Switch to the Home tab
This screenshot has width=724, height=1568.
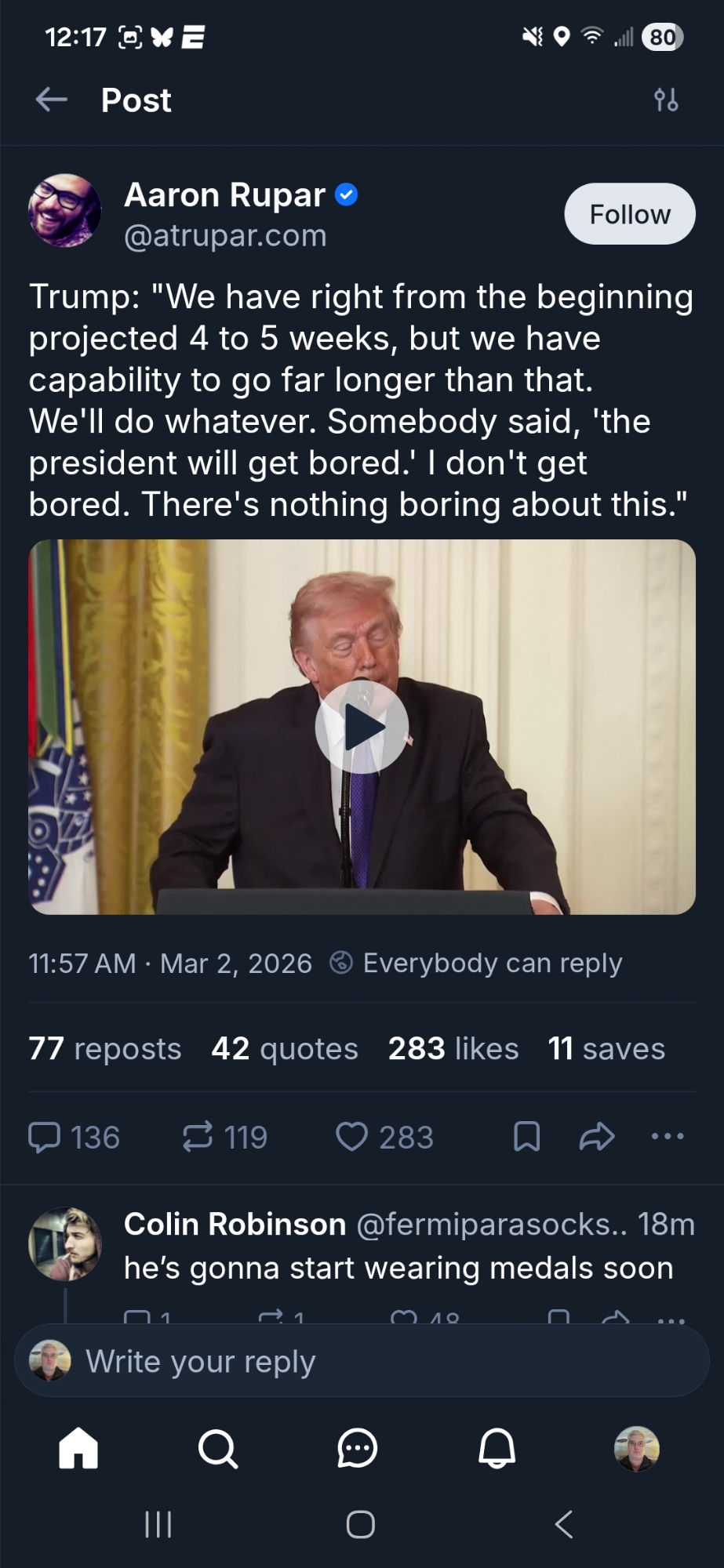pos(78,1448)
